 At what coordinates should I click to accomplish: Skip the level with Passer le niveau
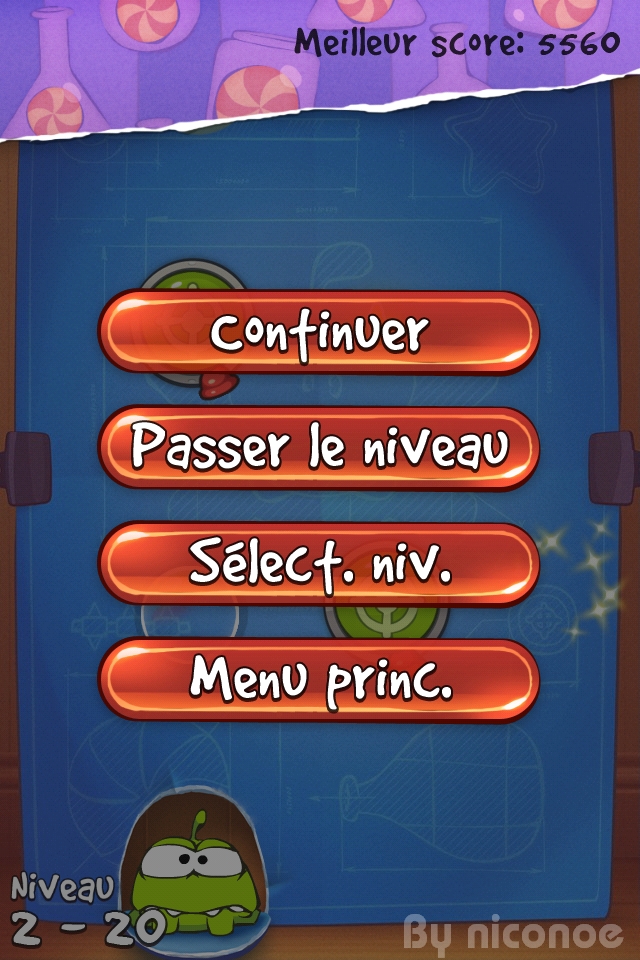coord(319,448)
